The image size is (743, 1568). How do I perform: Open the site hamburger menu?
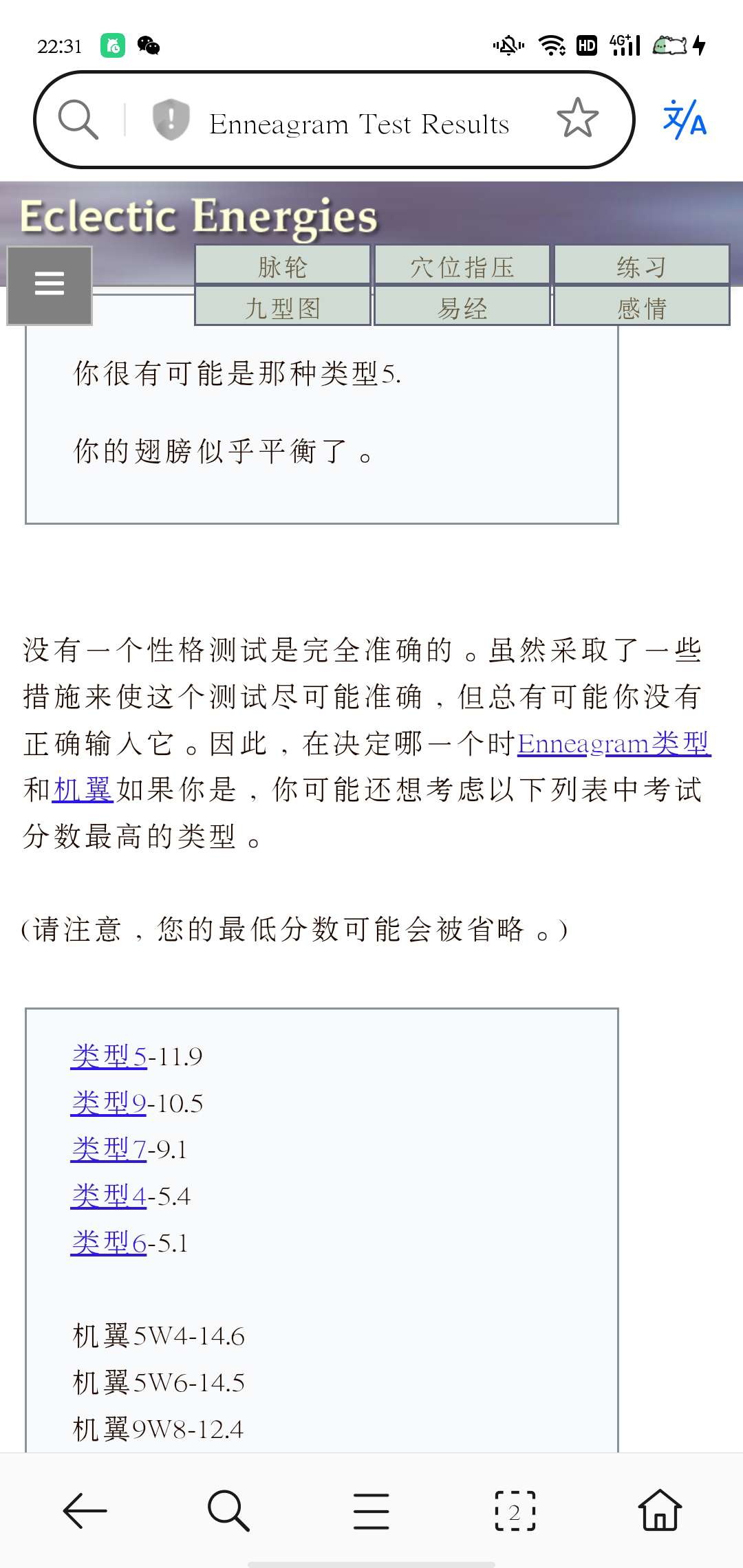pyautogui.click(x=50, y=284)
